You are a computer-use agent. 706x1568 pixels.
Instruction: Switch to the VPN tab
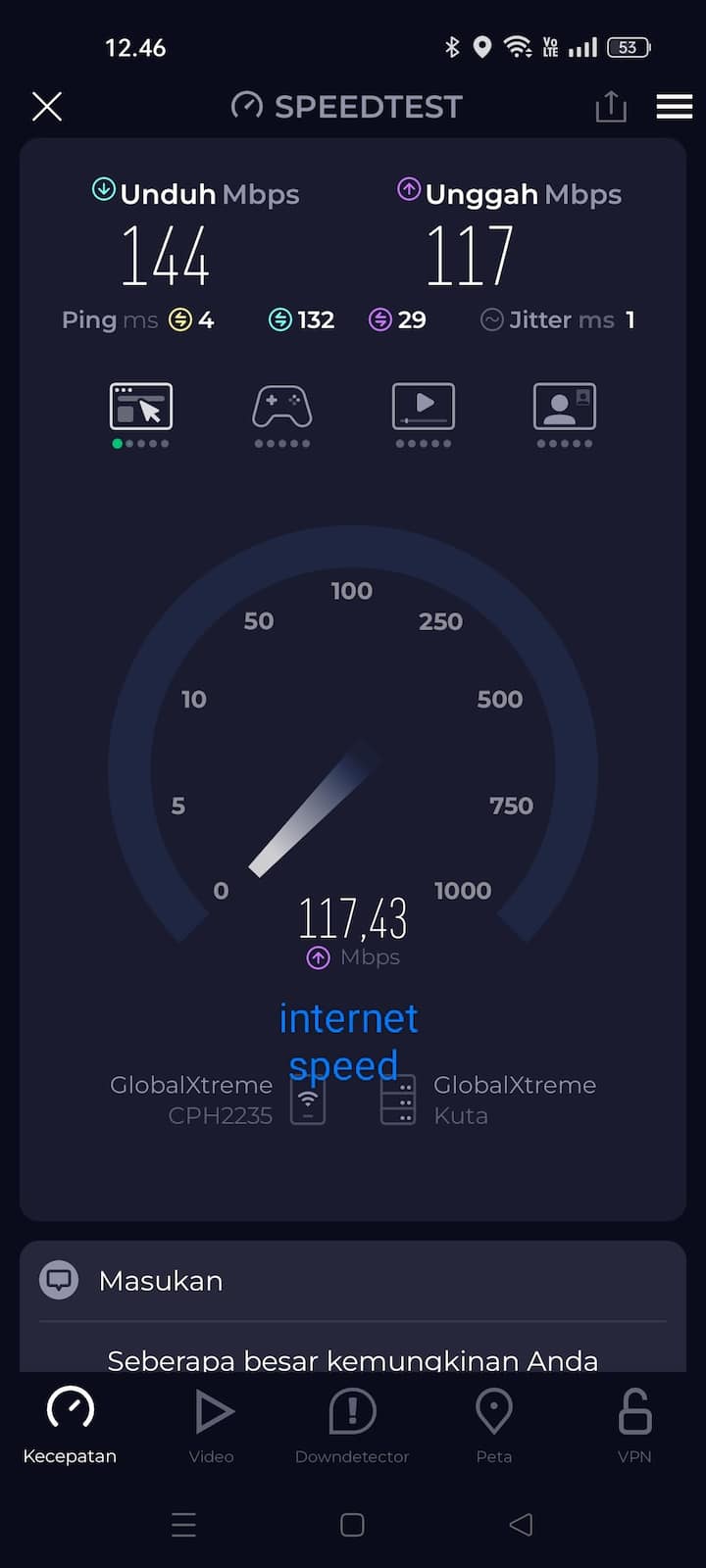pyautogui.click(x=634, y=1425)
